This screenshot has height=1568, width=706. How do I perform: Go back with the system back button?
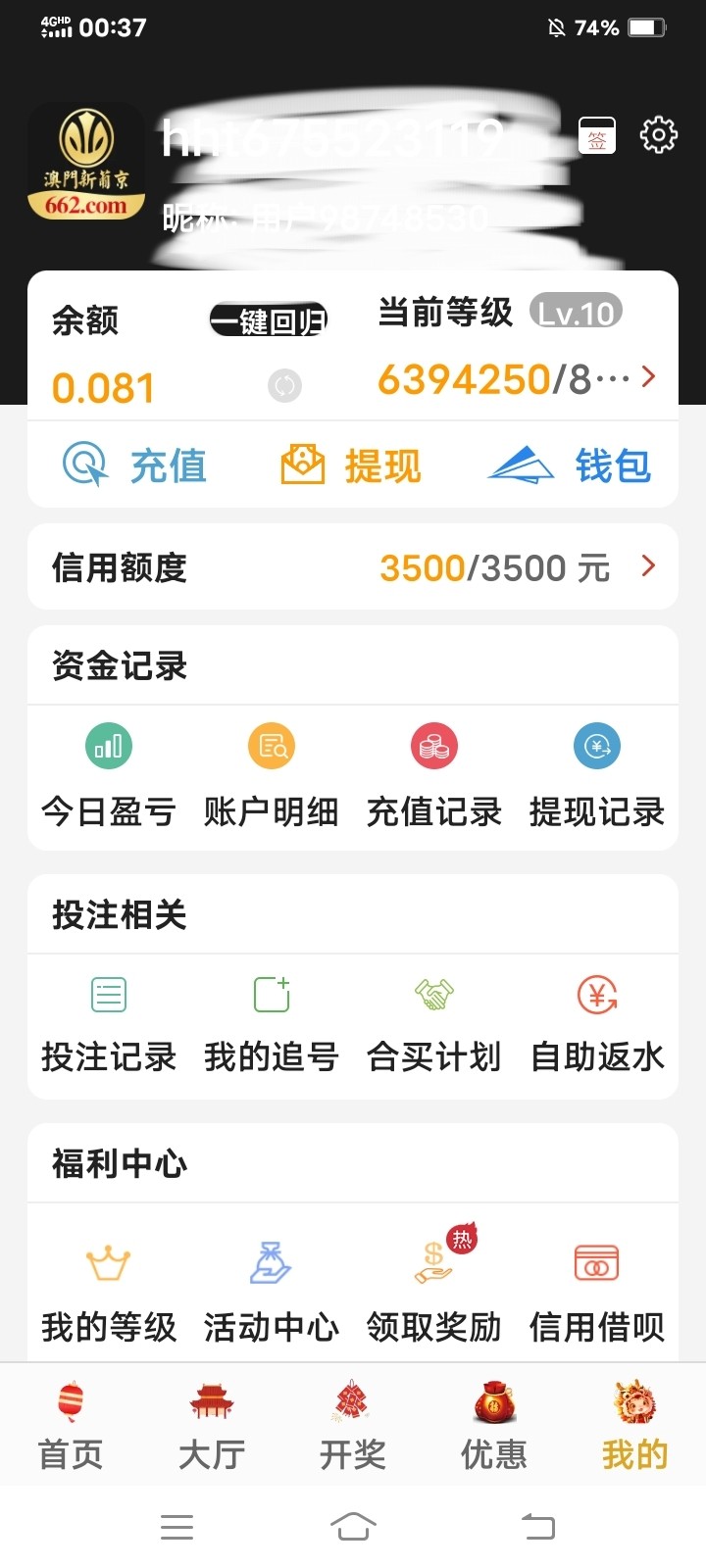pyautogui.click(x=537, y=1526)
